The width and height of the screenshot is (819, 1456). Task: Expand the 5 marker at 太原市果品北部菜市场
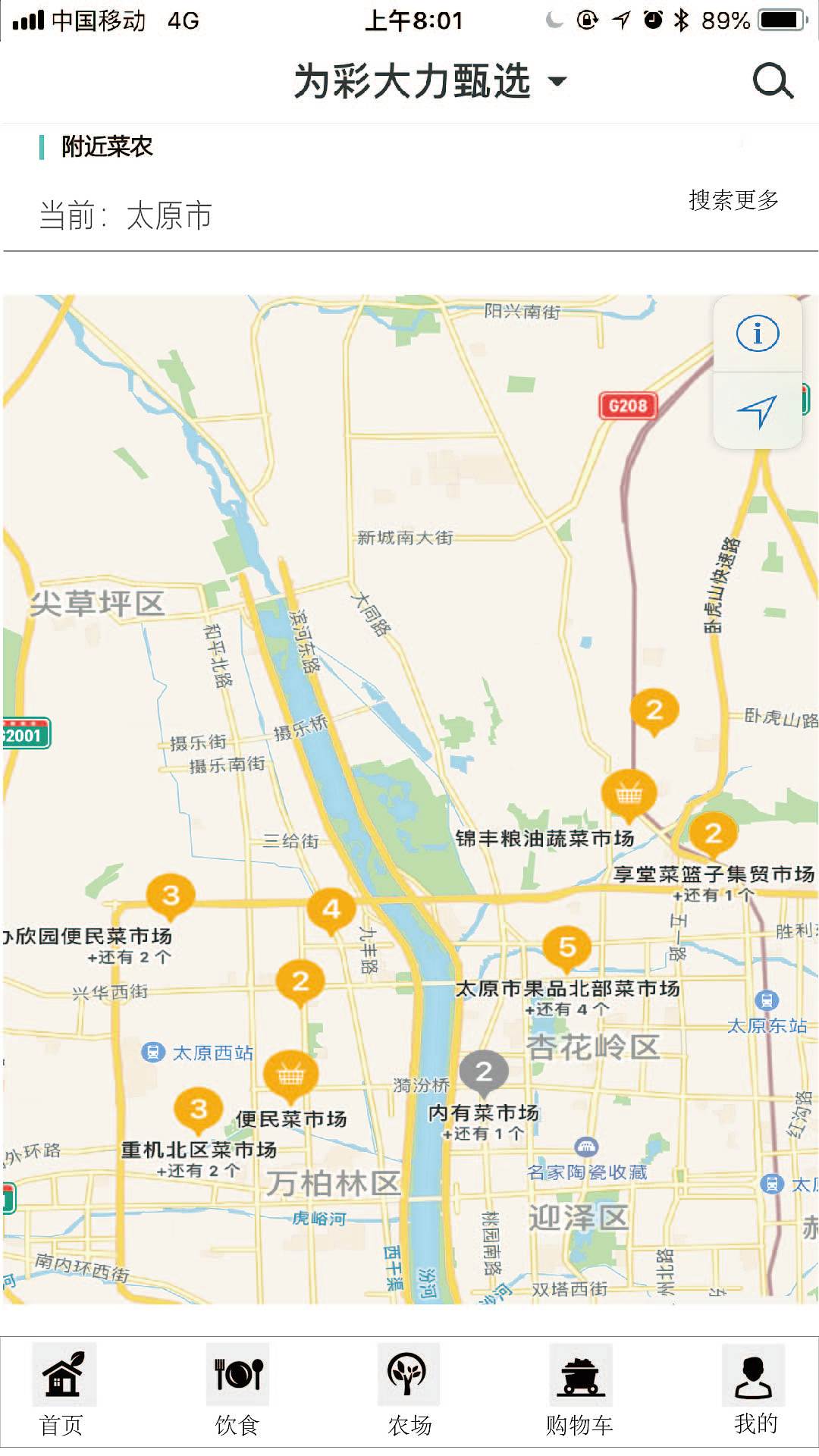coord(567,944)
